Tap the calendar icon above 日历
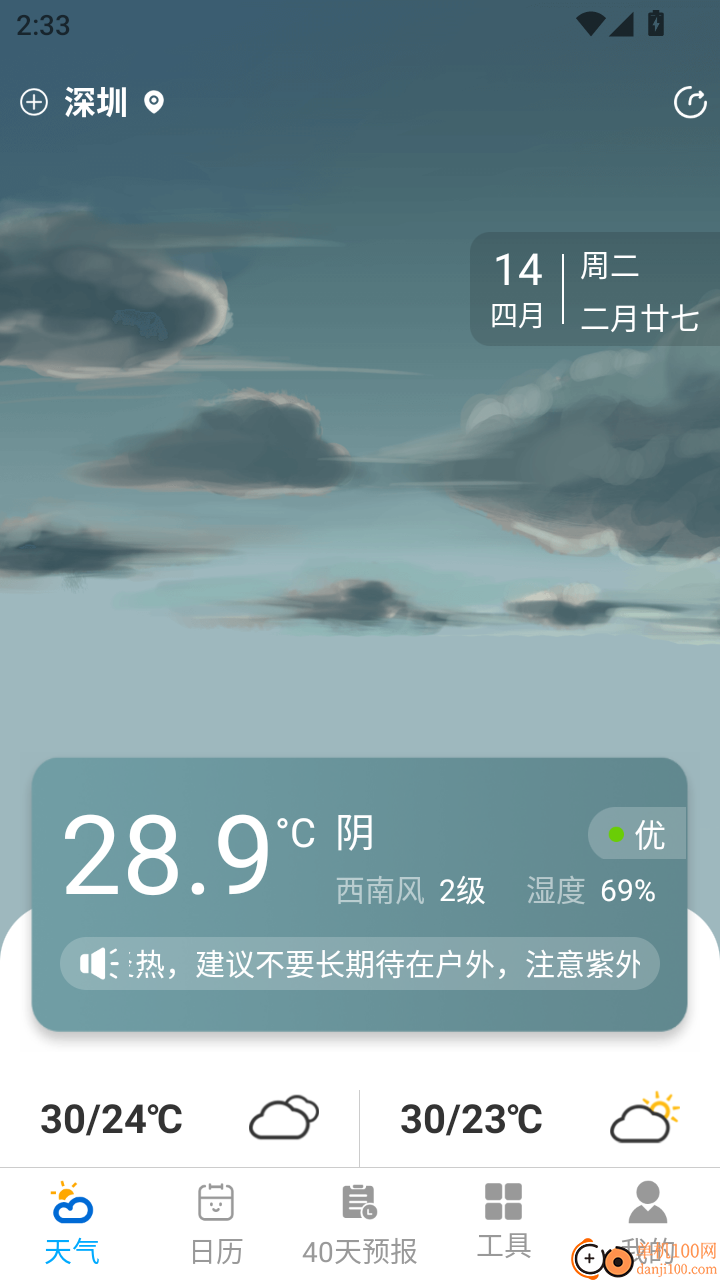Viewport: 720px width, 1280px height. pyautogui.click(x=215, y=1200)
